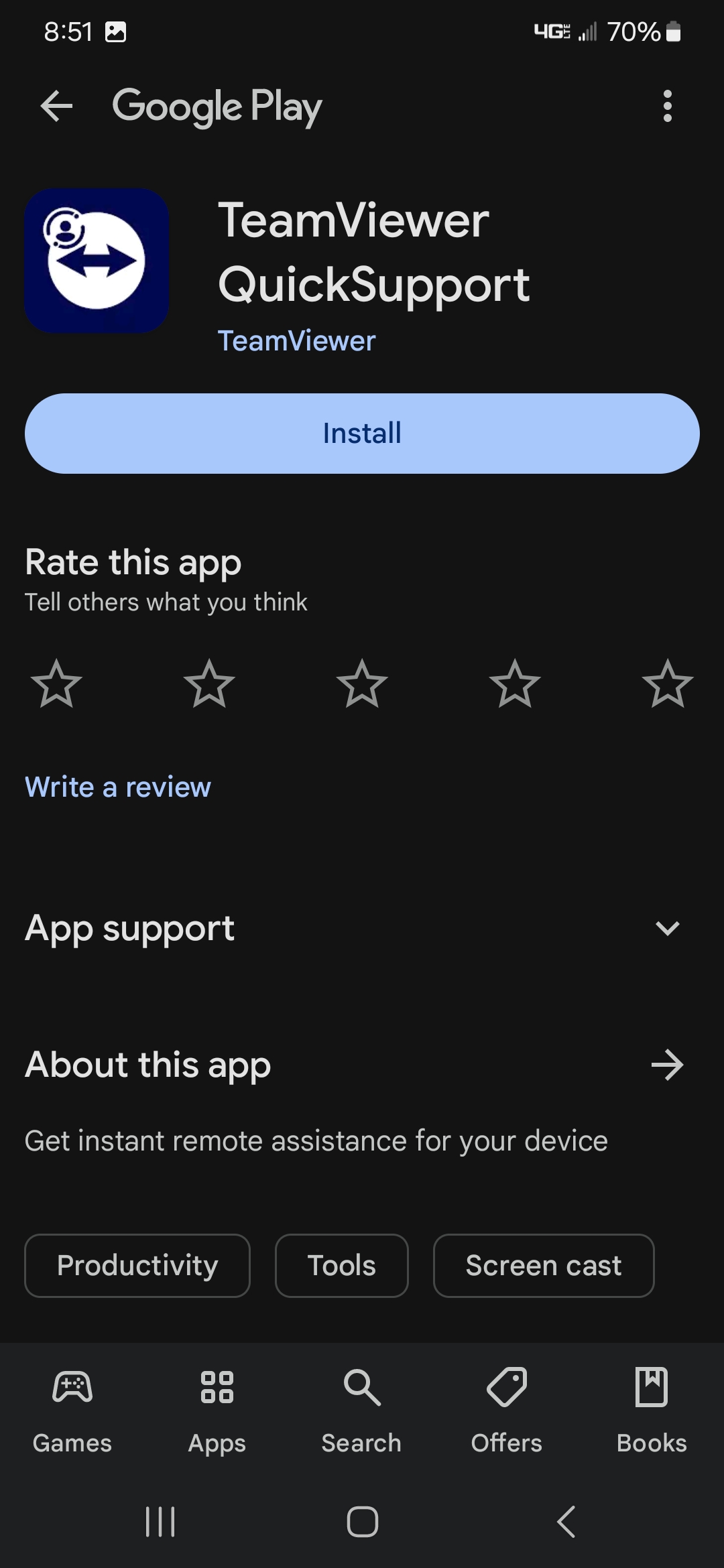The width and height of the screenshot is (724, 1568).
Task: Tap the TeamViewer QuickSupport app icon
Action: pos(96,261)
